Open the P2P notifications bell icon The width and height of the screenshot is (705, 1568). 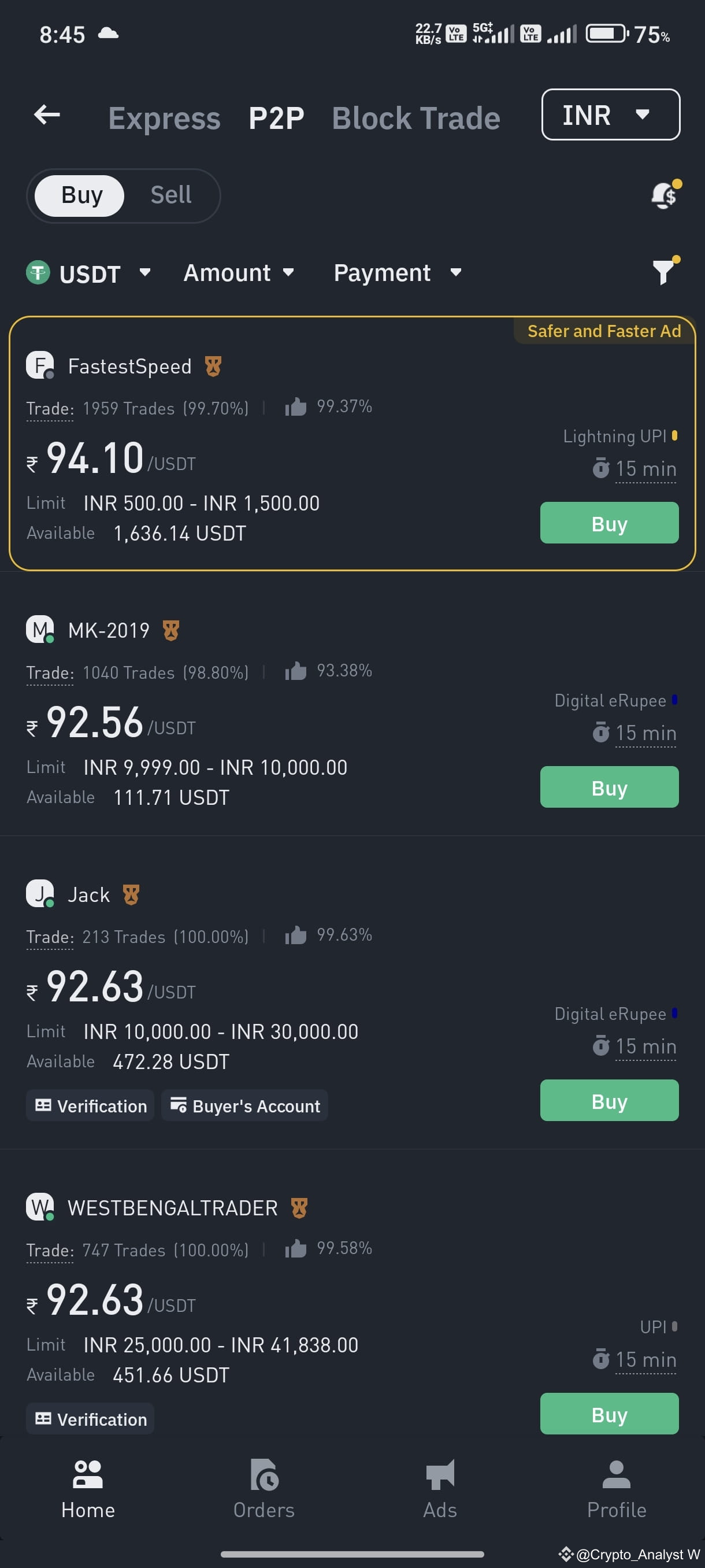(664, 195)
